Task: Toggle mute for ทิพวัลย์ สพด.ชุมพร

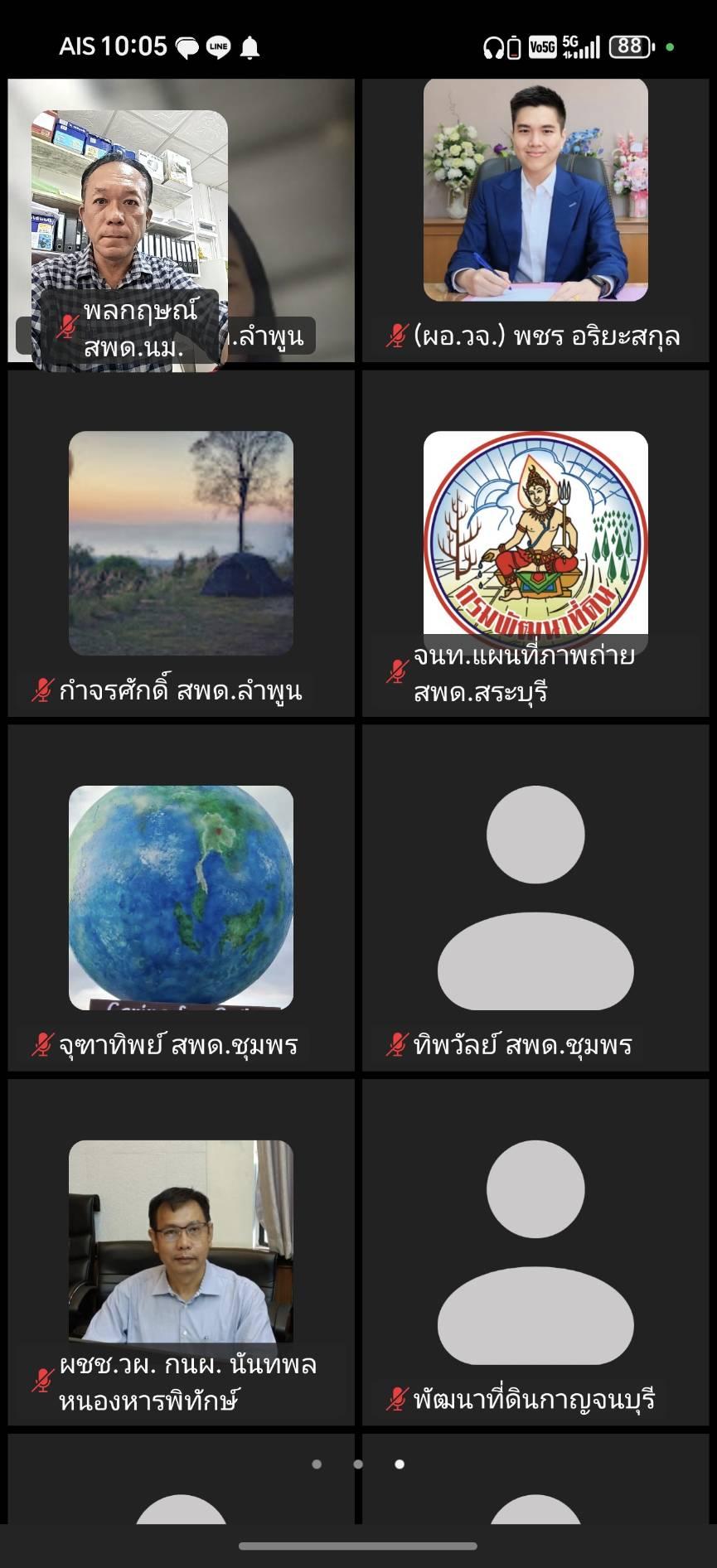Action: (396, 1046)
